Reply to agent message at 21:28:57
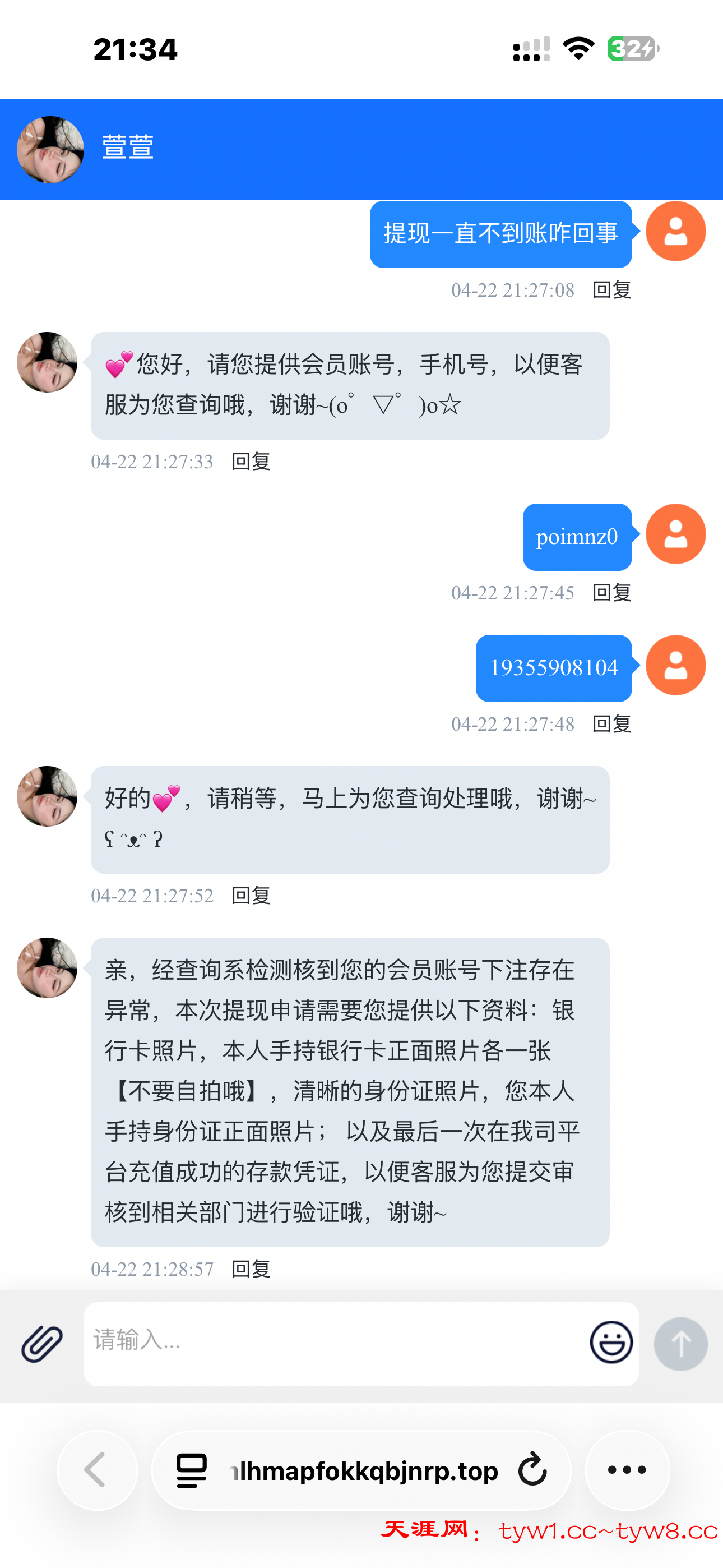The height and width of the screenshot is (1568, 723). [251, 1269]
